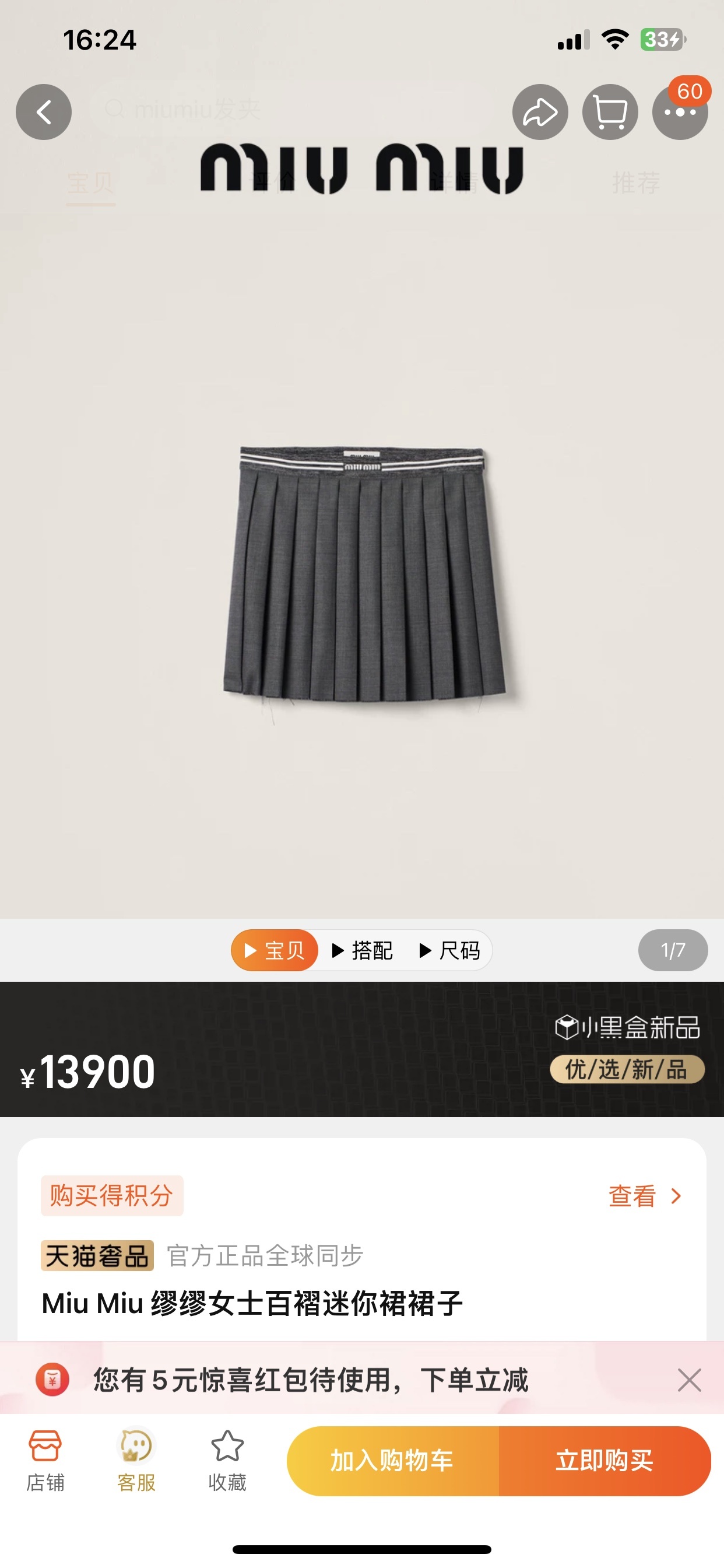Viewport: 724px width, 1568px height.
Task: Add the item to 收藏 favorites
Action: click(x=227, y=1461)
